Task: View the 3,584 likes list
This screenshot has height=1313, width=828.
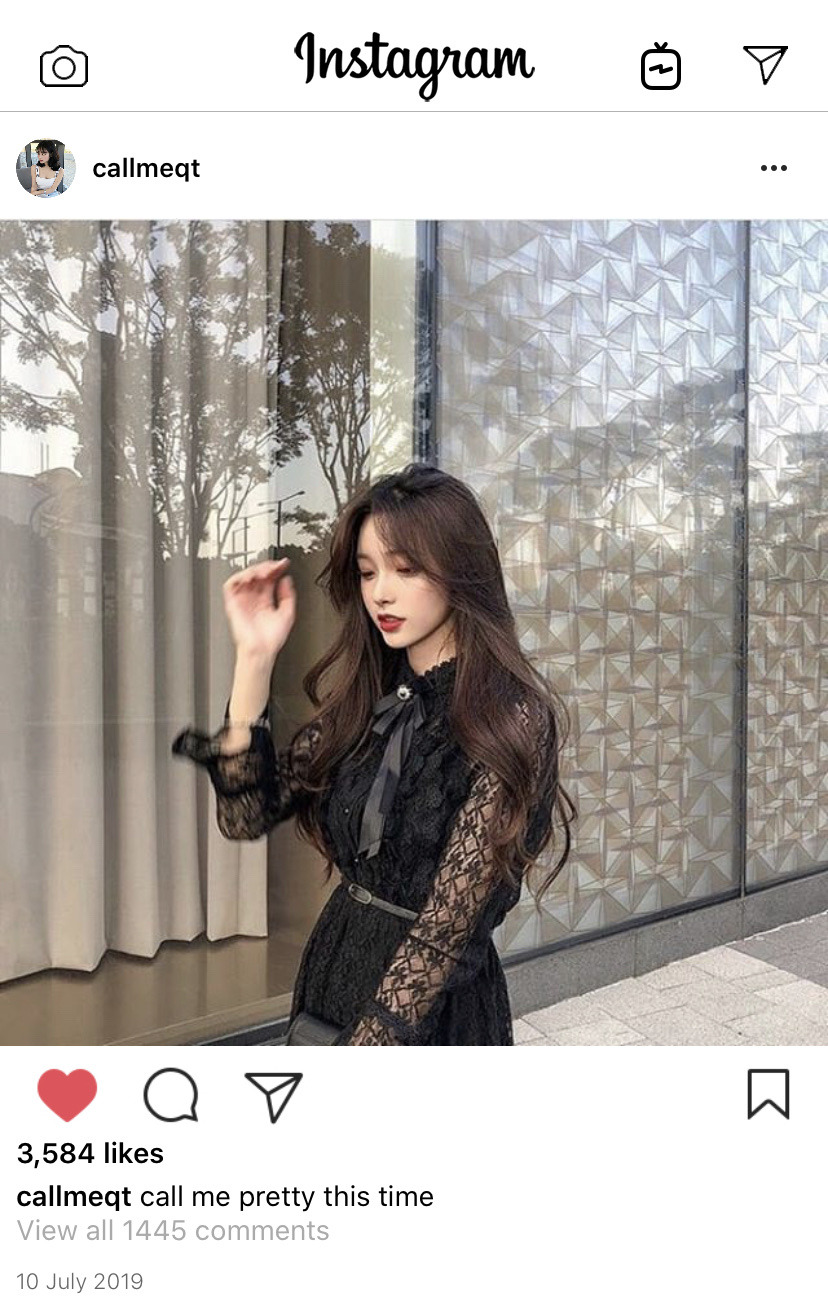Action: [x=90, y=1154]
